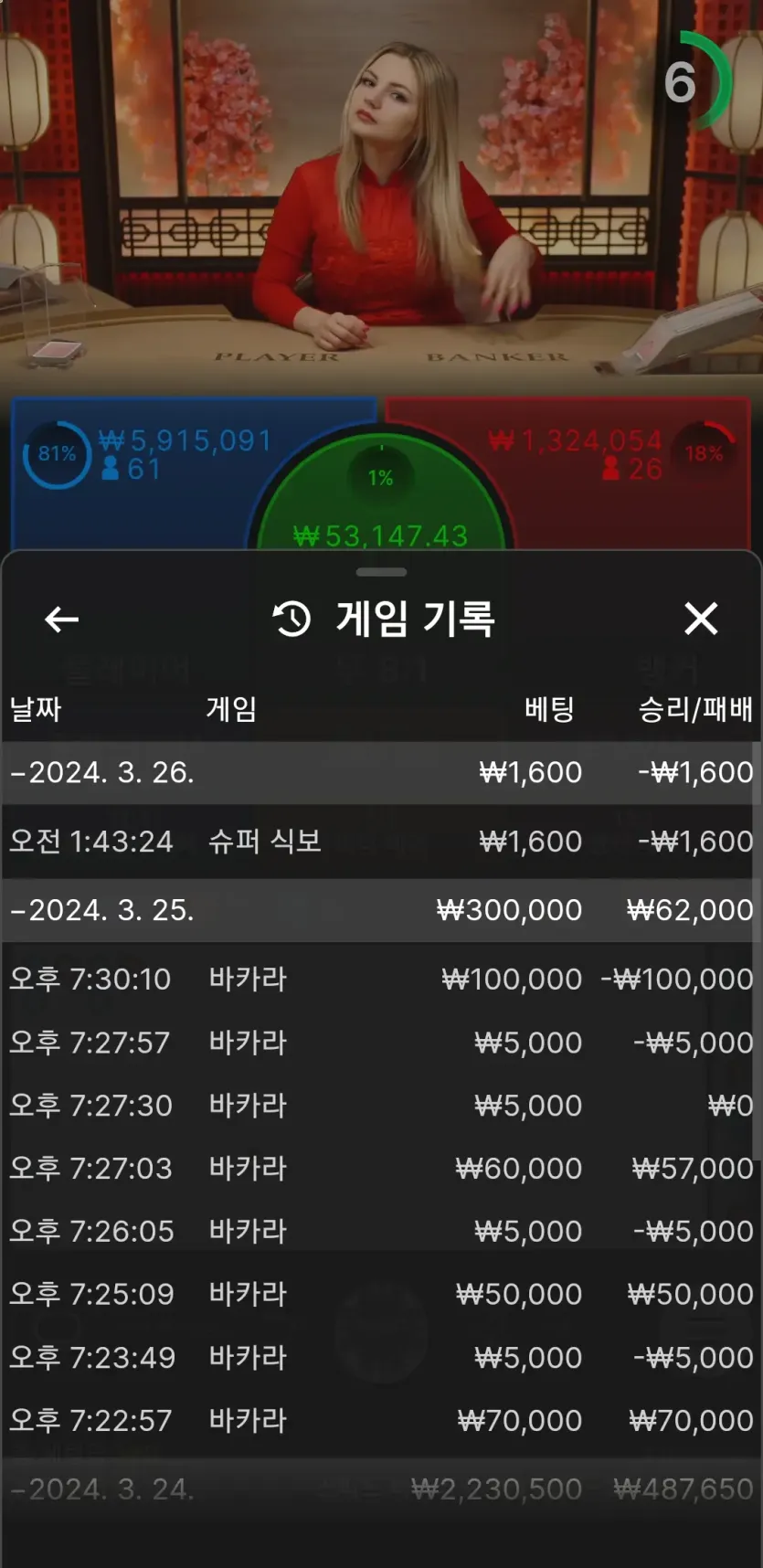Open the 바카라 record at 오후 7:27:57

click(381, 1043)
